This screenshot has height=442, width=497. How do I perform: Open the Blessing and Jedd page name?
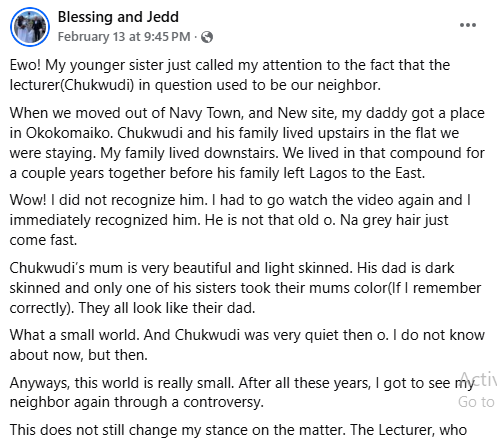point(118,17)
